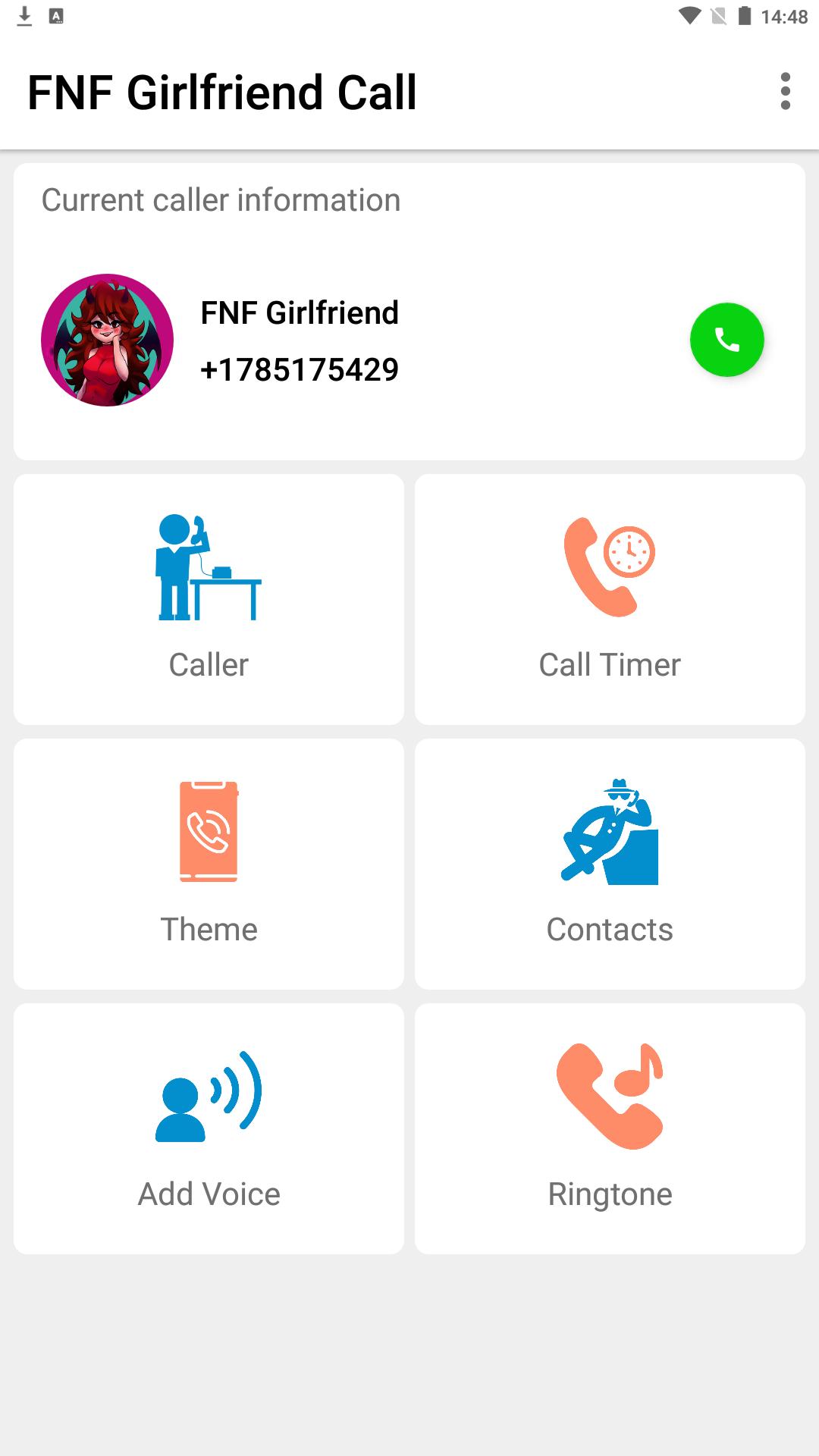Choose the Add Voice card
This screenshot has height=1456, width=819.
click(x=209, y=1128)
